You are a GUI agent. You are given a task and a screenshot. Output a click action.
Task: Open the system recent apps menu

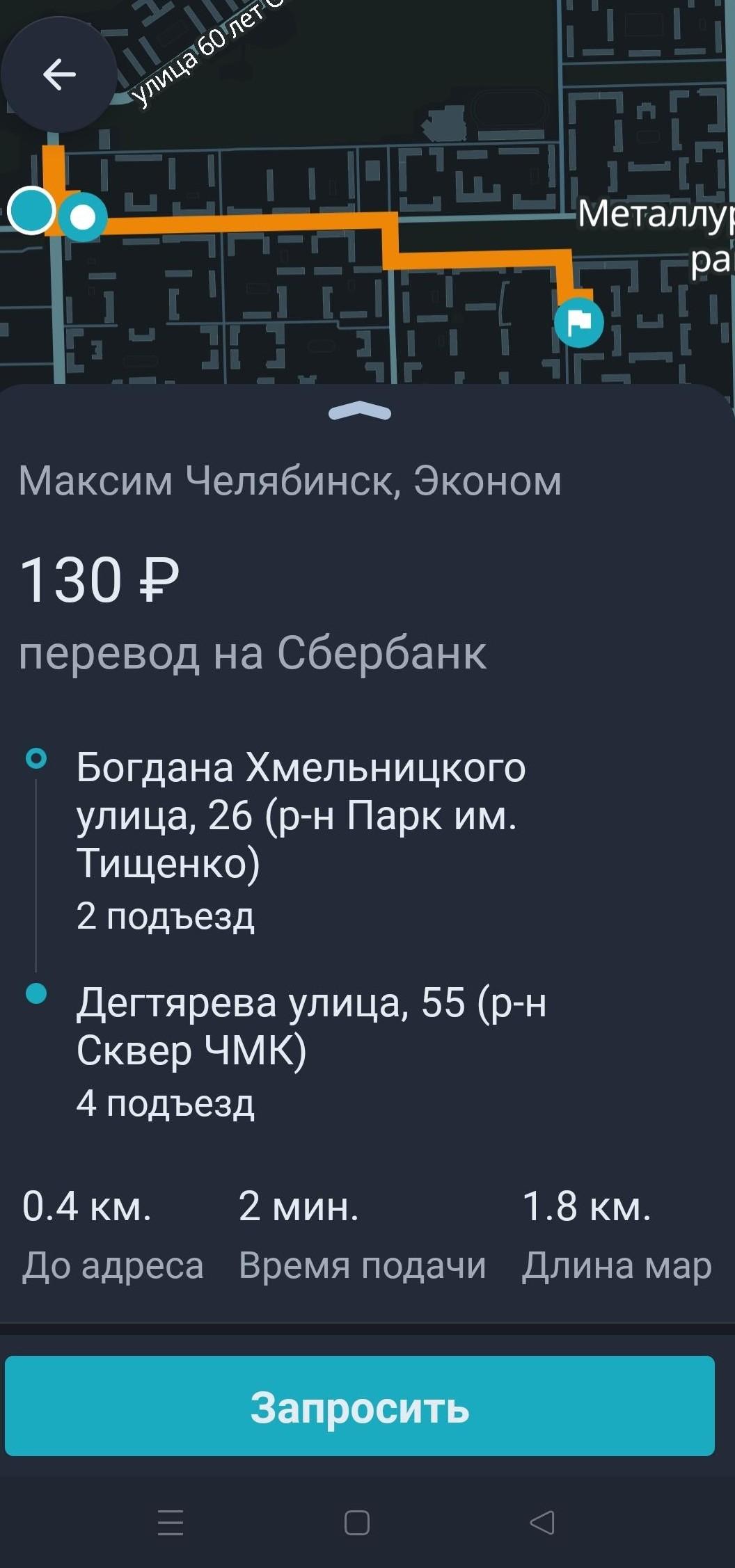click(171, 1522)
